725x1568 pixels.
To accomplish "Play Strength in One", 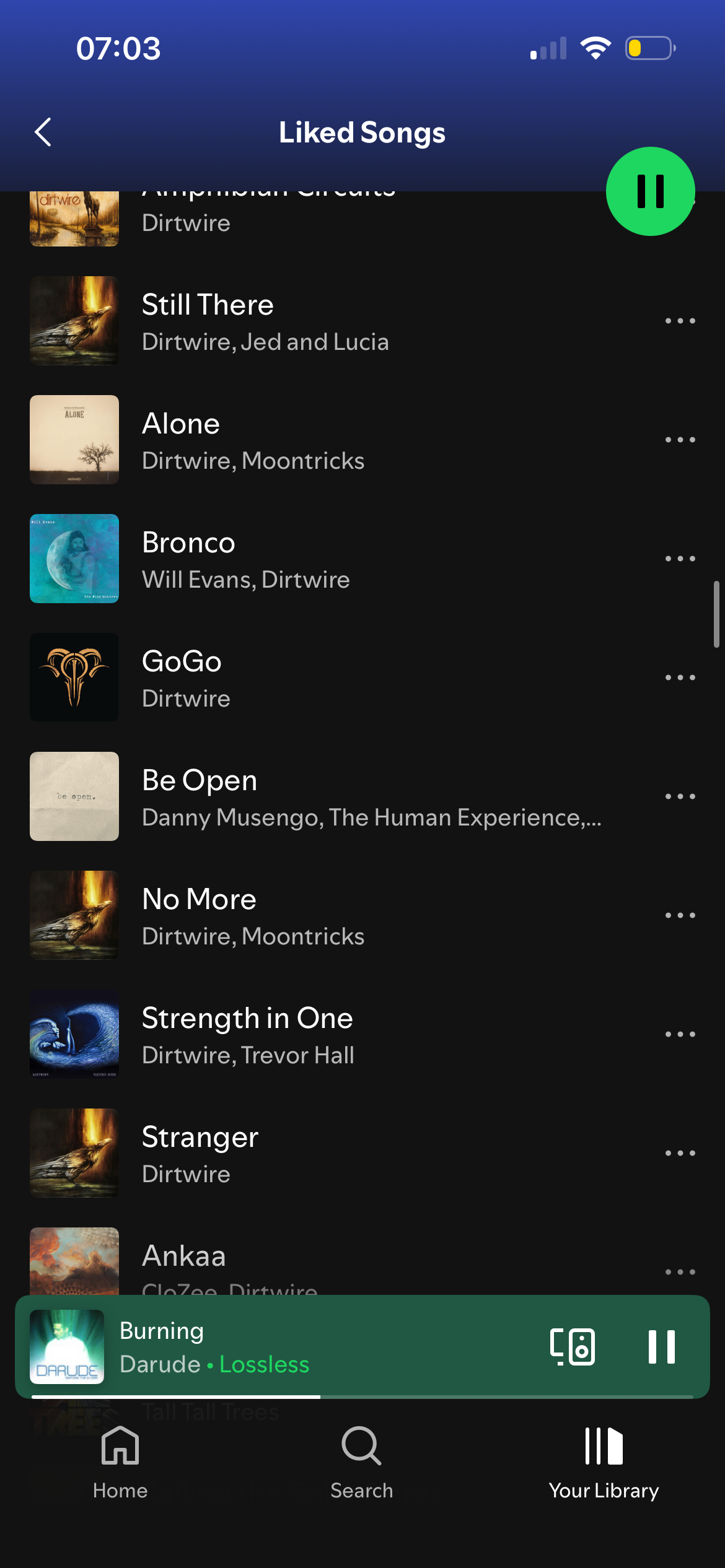I will (310, 1034).
